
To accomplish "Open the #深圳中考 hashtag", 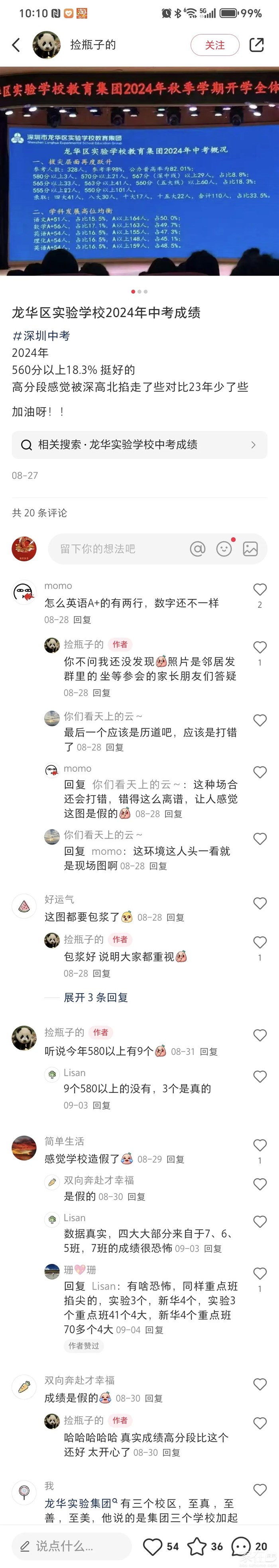I will point(41,335).
